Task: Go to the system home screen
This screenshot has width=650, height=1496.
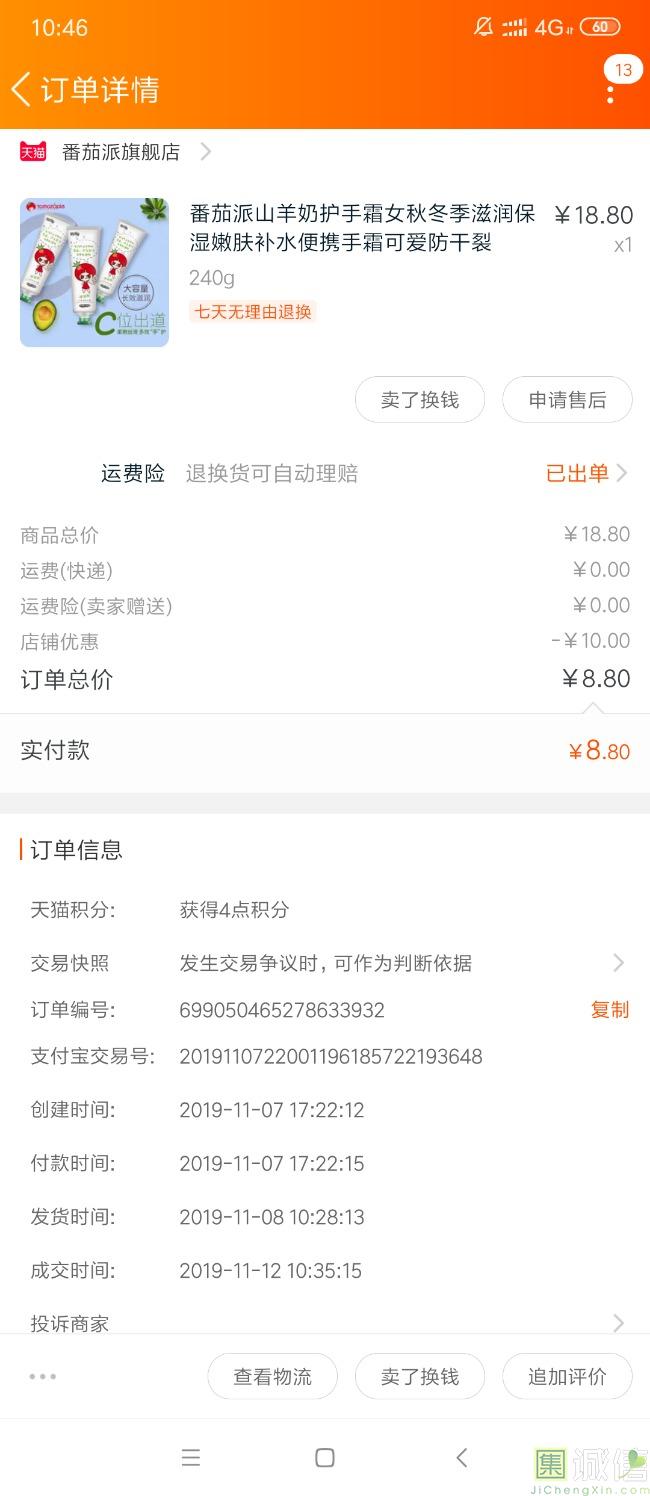Action: click(324, 1458)
